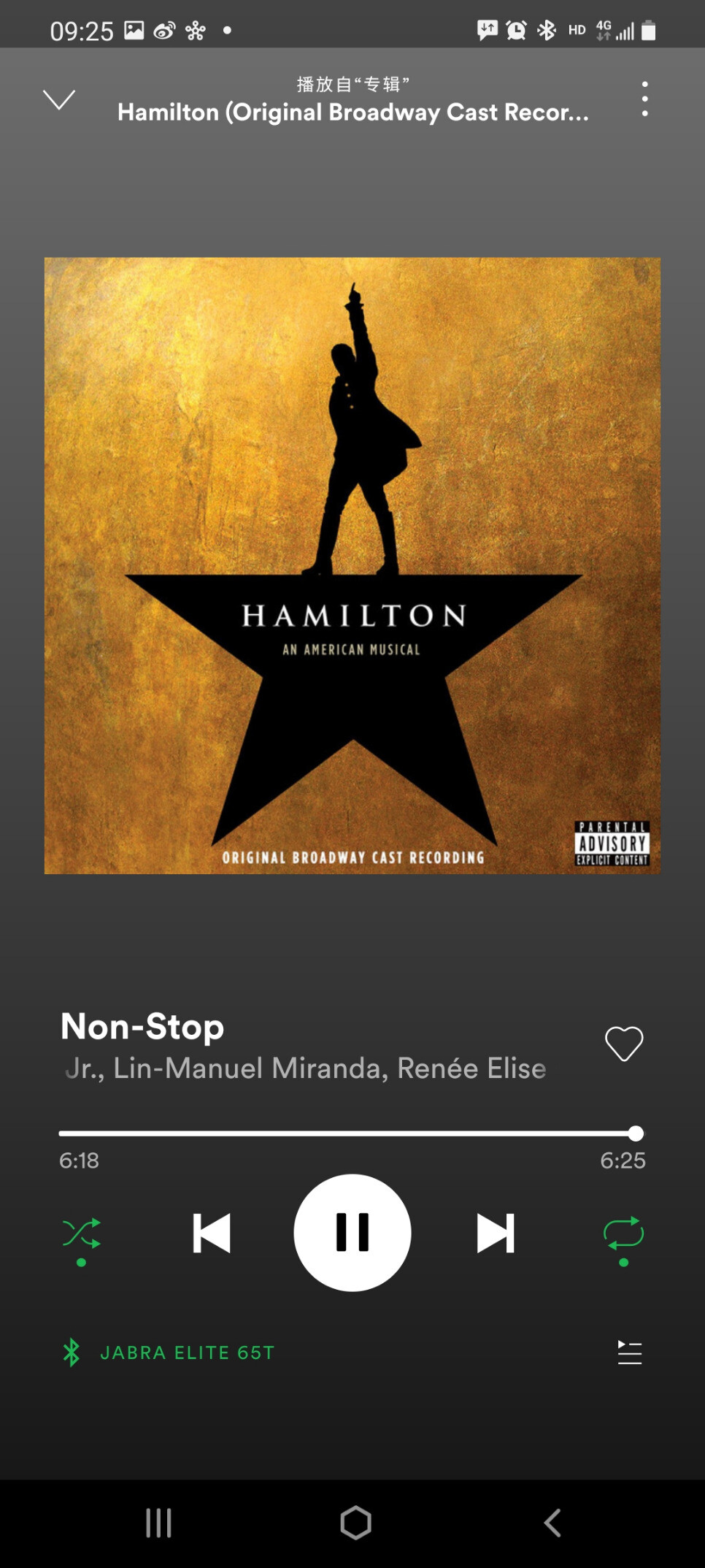This screenshot has width=705, height=1568.
Task: Go back to the previous track
Action: pos(212,1233)
